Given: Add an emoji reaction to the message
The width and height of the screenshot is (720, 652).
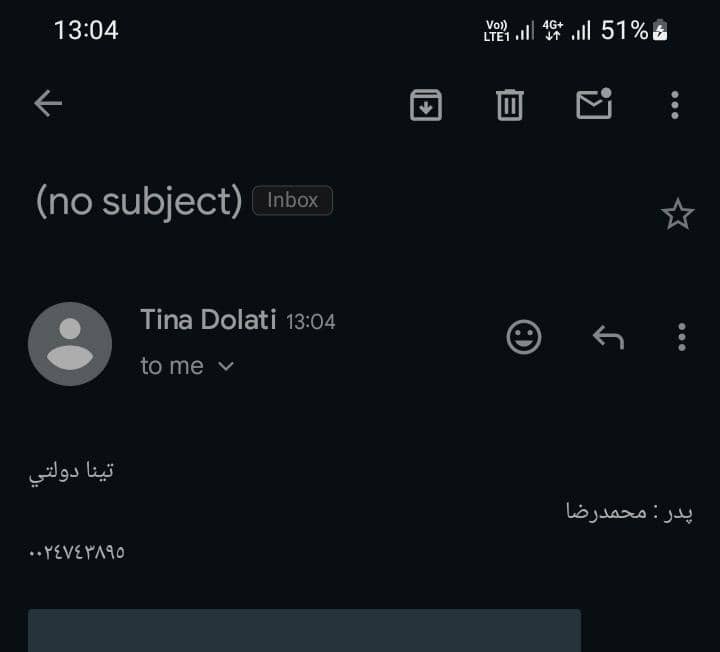Looking at the screenshot, I should [524, 337].
